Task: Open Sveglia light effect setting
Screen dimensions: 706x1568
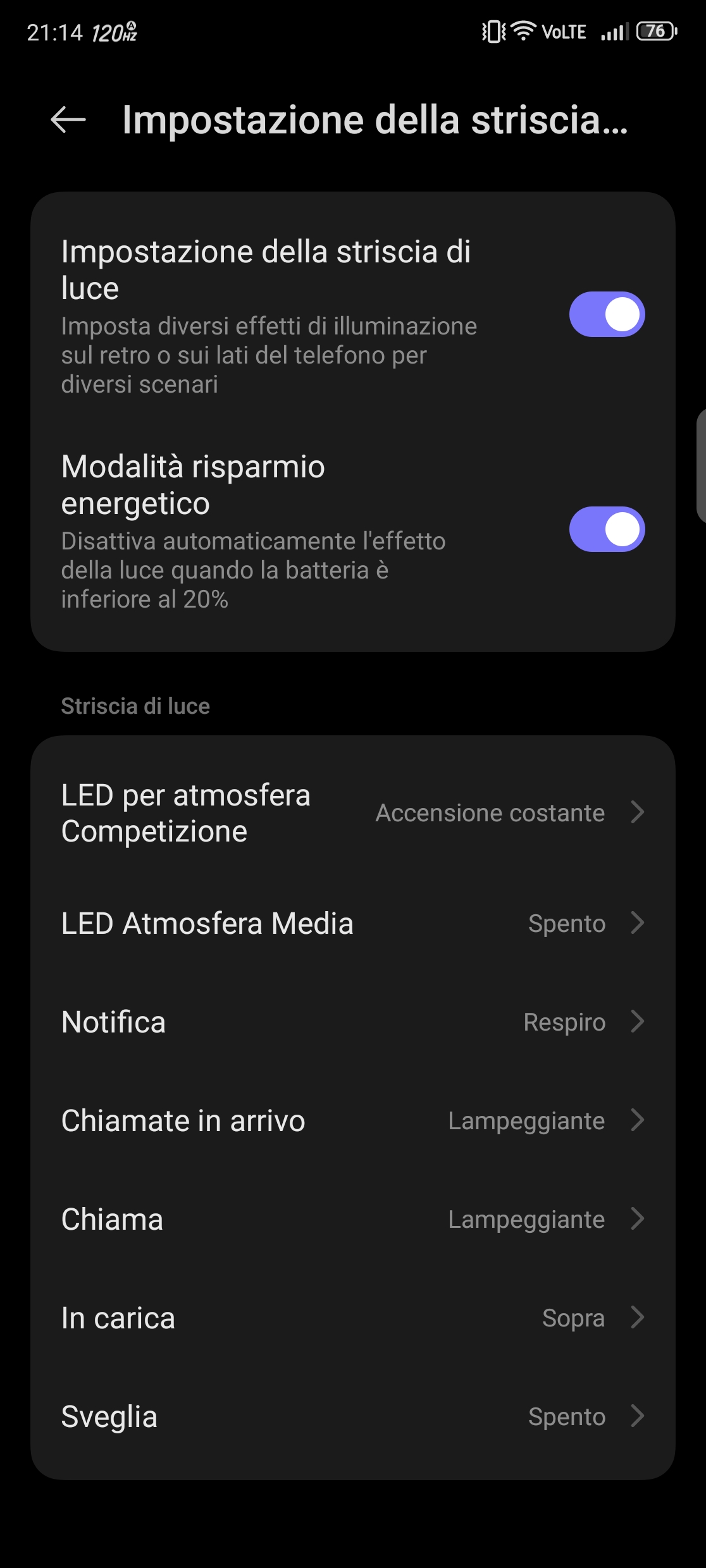Action: pyautogui.click(x=352, y=1417)
